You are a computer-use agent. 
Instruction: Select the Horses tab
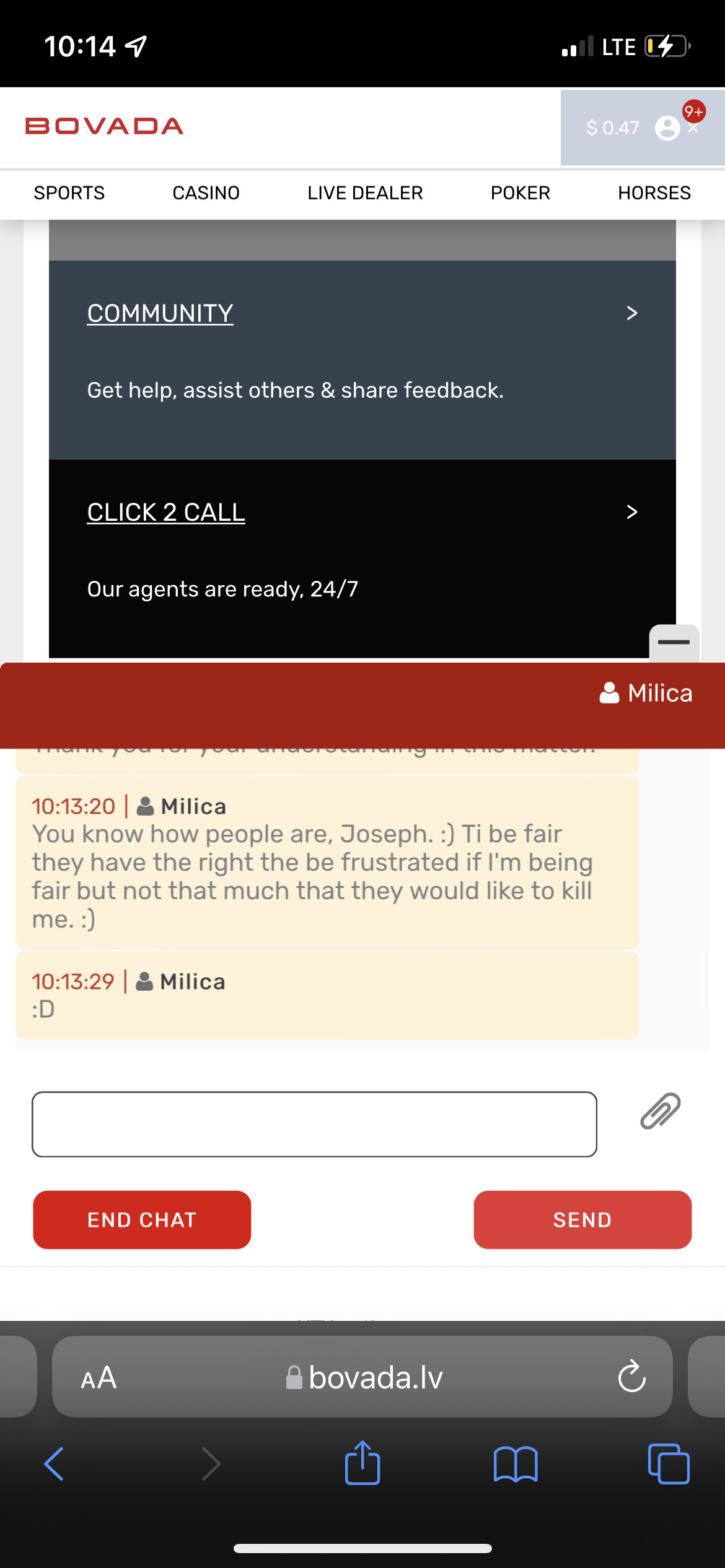click(x=654, y=193)
